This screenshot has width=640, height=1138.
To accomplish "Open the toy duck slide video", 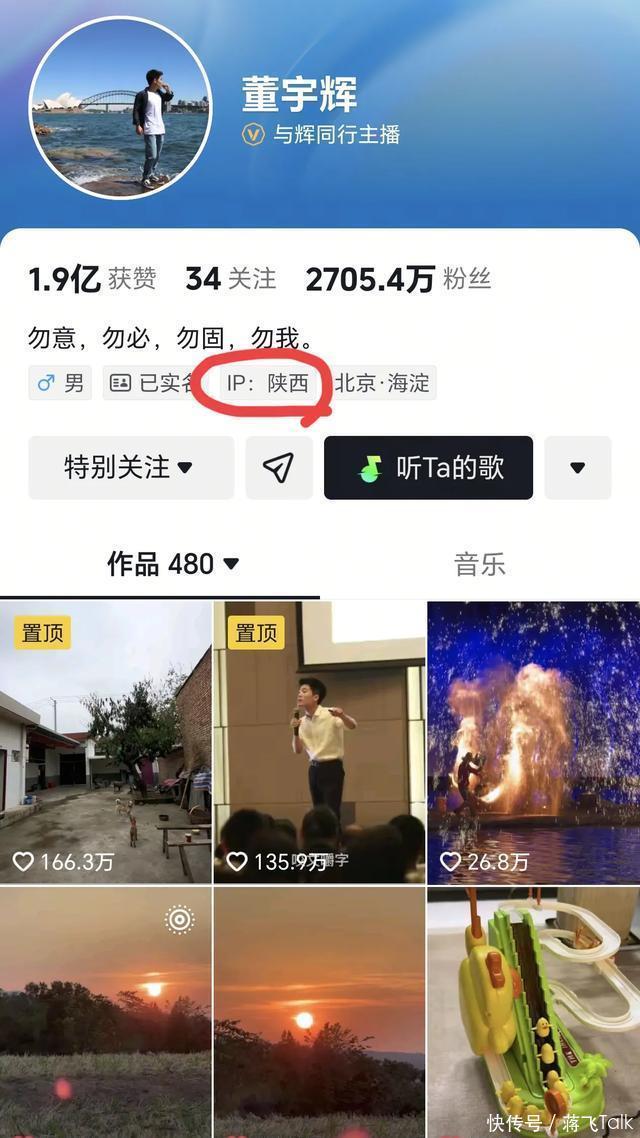I will (533, 1010).
